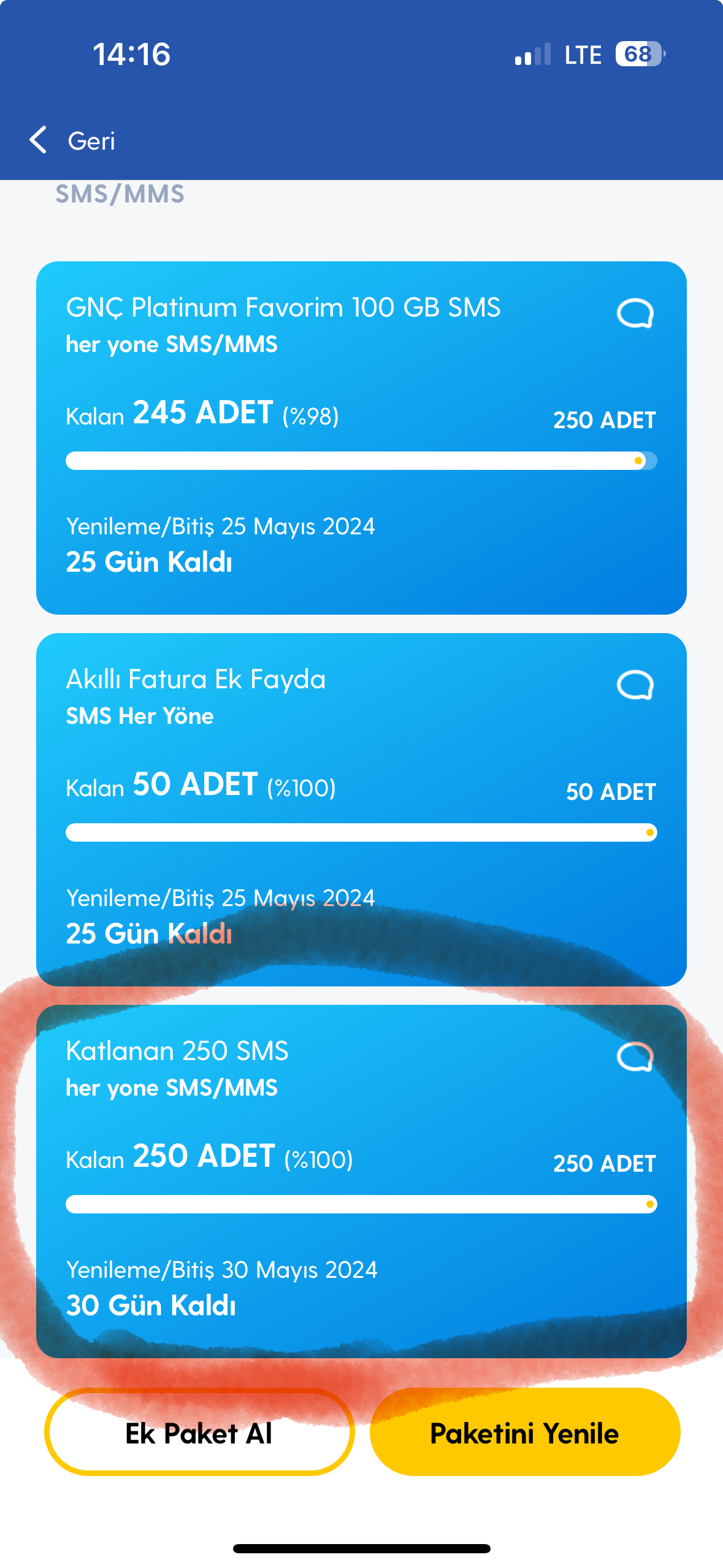This screenshot has width=723, height=1568.
Task: Go back with the Geri arrow
Action: click(x=72, y=140)
